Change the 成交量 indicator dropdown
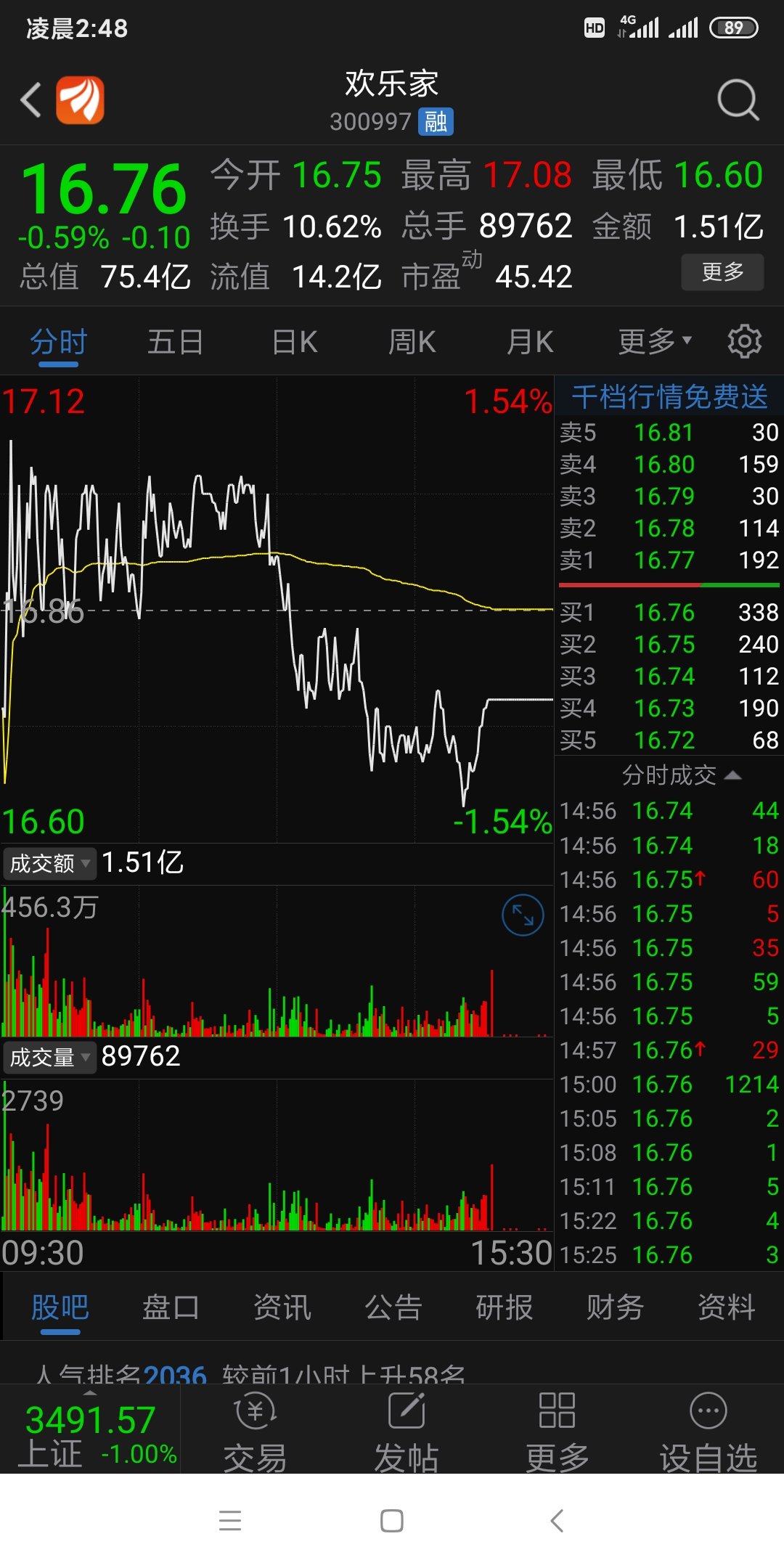The image size is (784, 1568). [x=49, y=1057]
